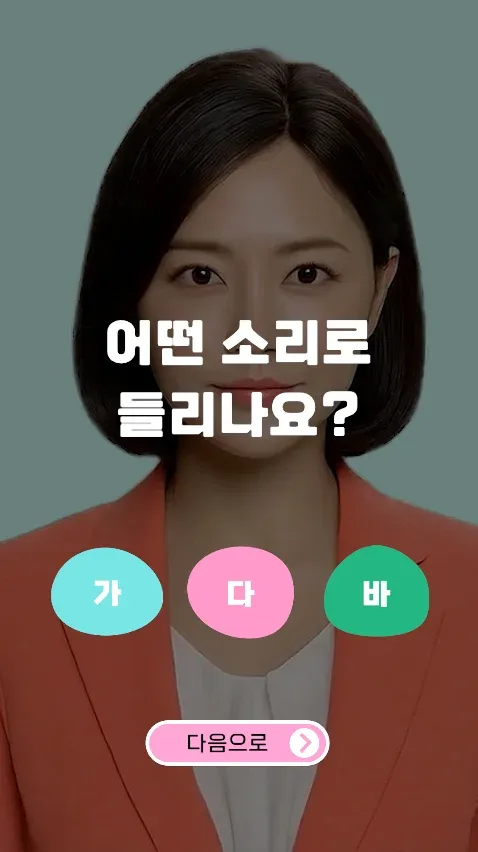Choose the pink 다 answer option
The height and width of the screenshot is (852, 478).
point(241,592)
